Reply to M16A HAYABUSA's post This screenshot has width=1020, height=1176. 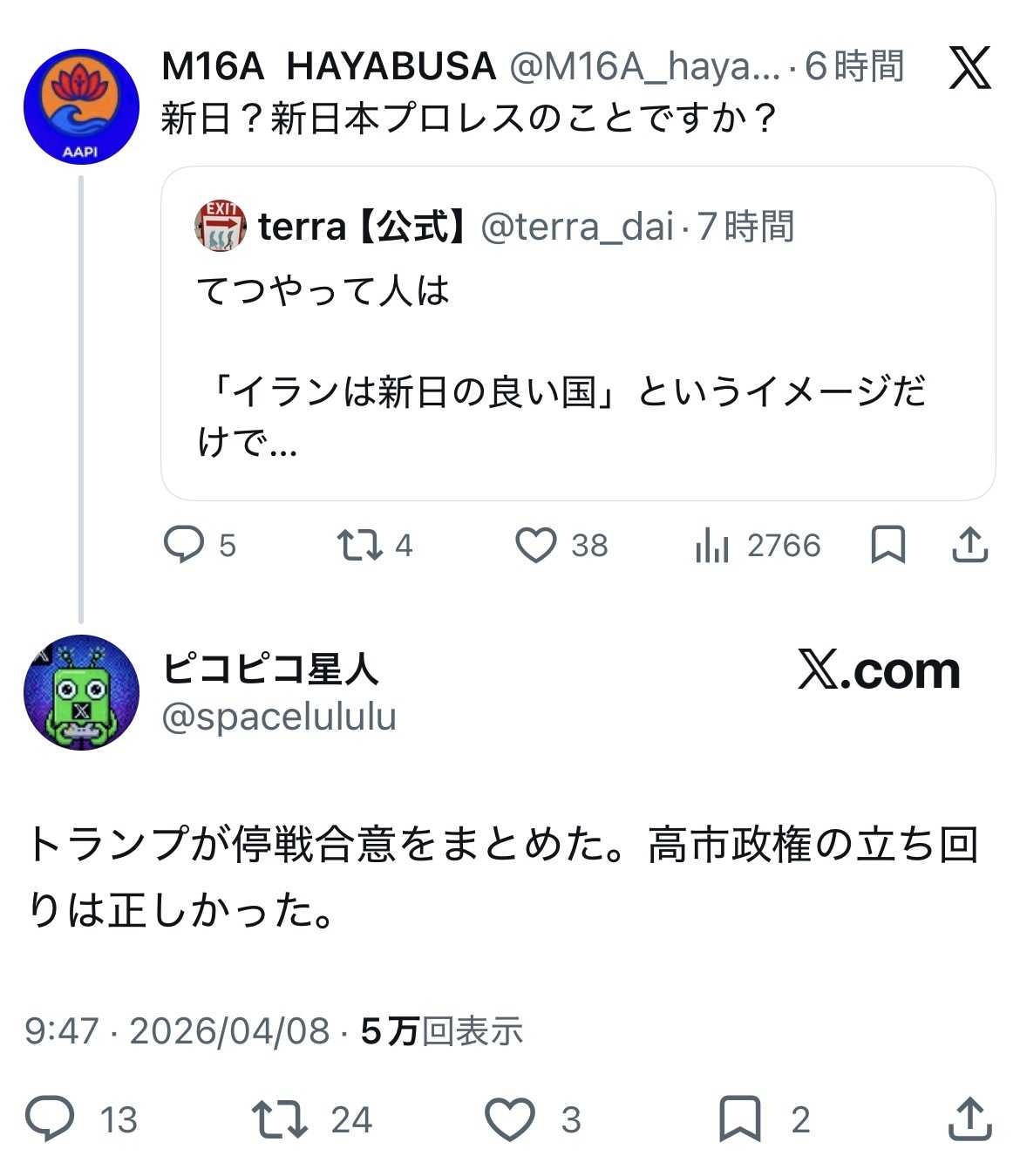coord(184,545)
